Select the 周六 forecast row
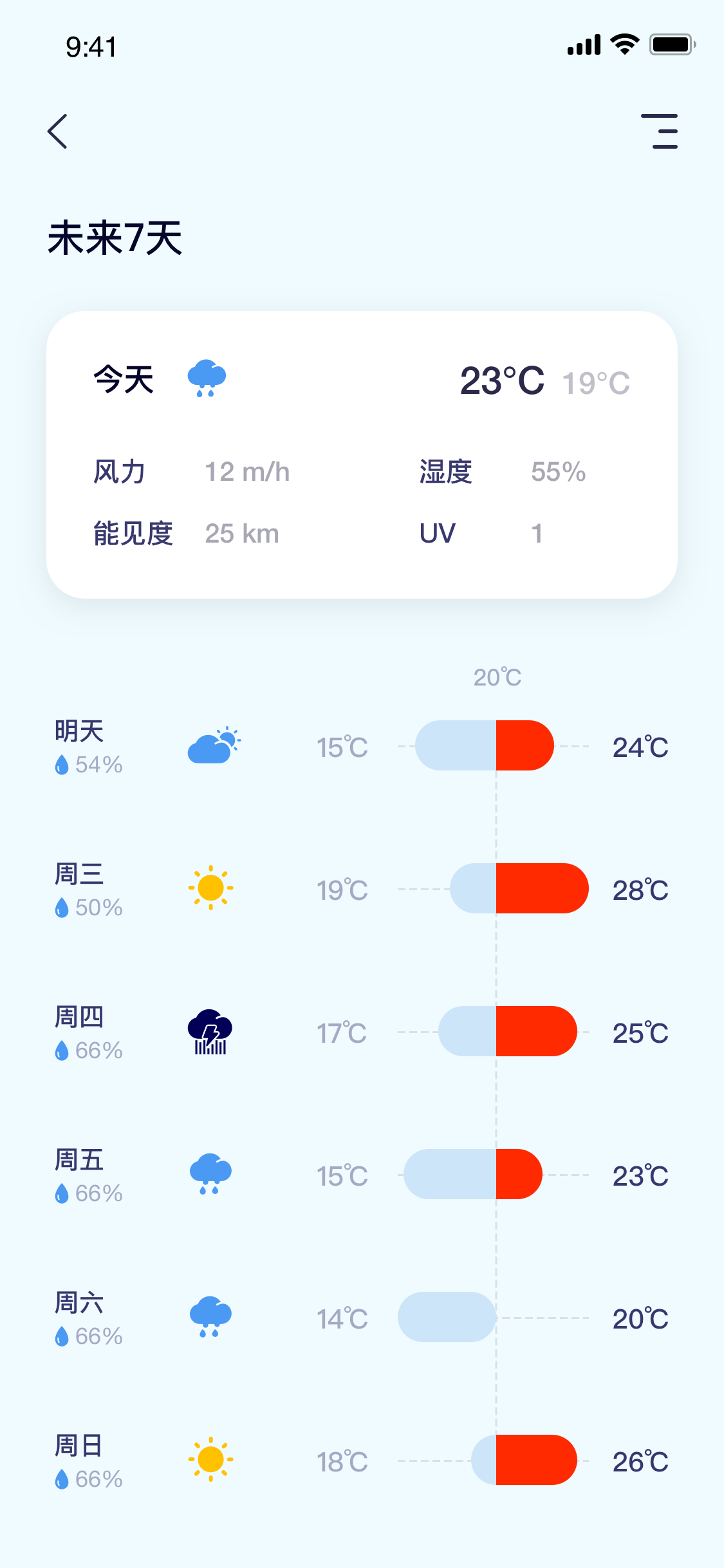 coord(362,1318)
